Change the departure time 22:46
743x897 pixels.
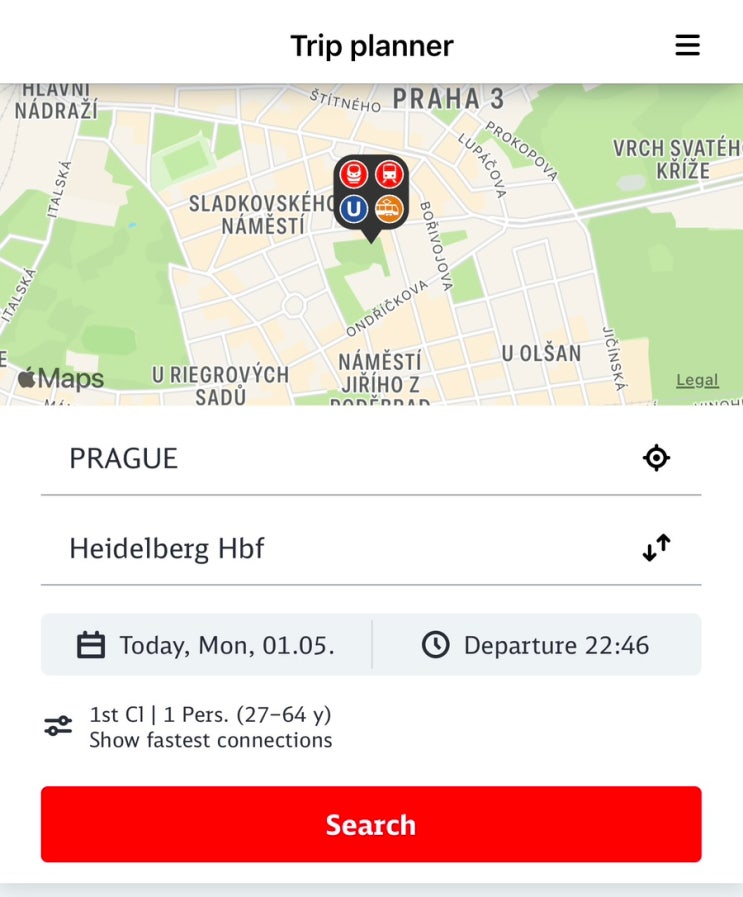[536, 645]
